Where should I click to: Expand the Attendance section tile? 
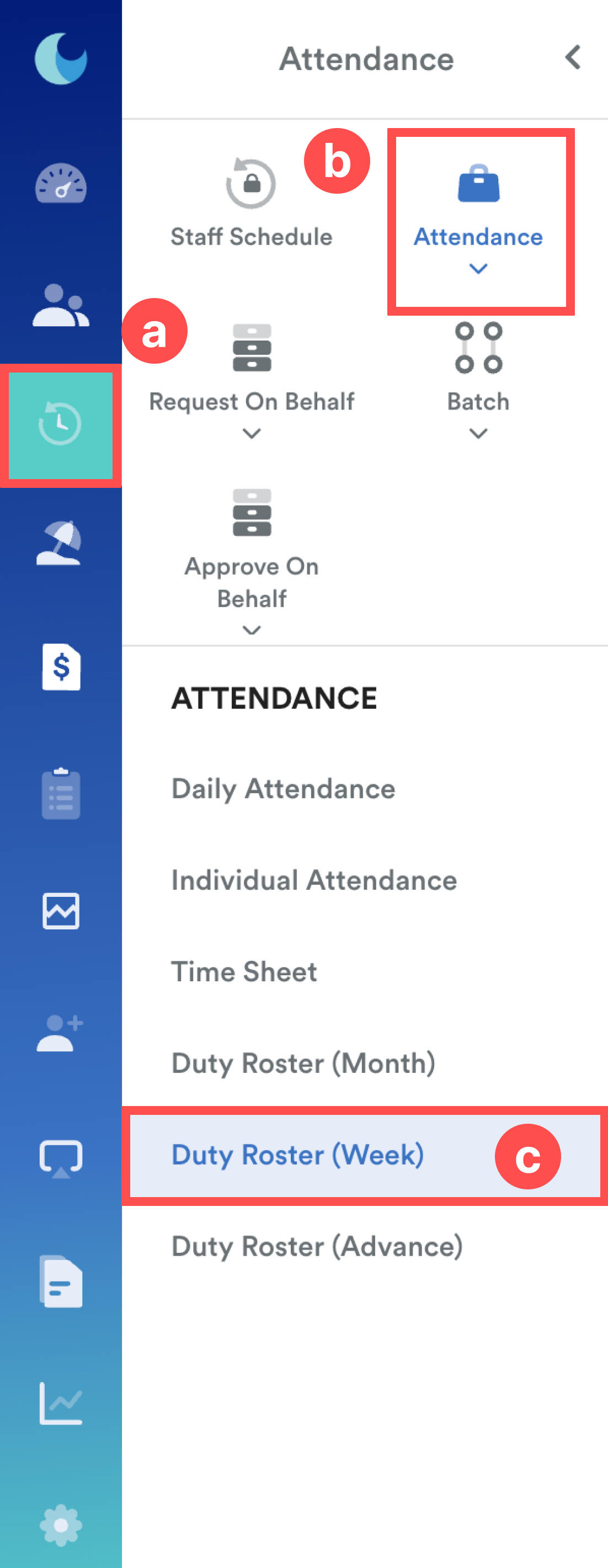pos(478,219)
